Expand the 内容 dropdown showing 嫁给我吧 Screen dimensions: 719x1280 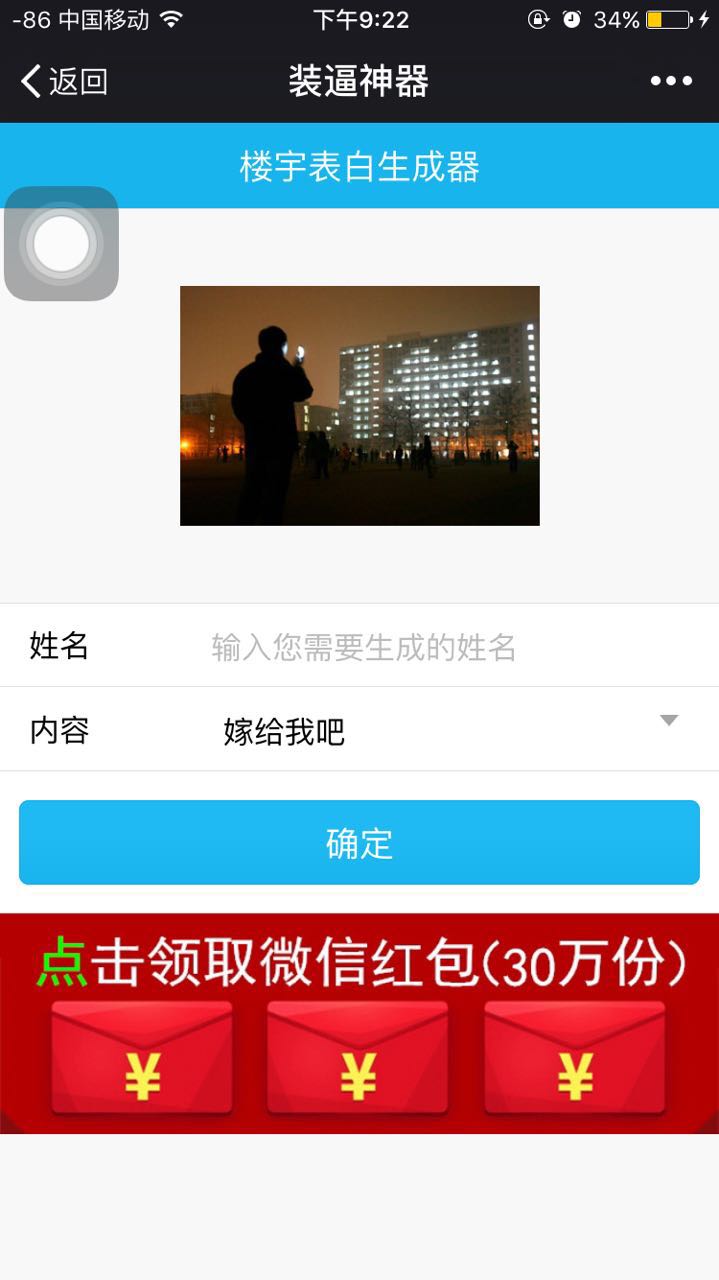click(x=450, y=731)
